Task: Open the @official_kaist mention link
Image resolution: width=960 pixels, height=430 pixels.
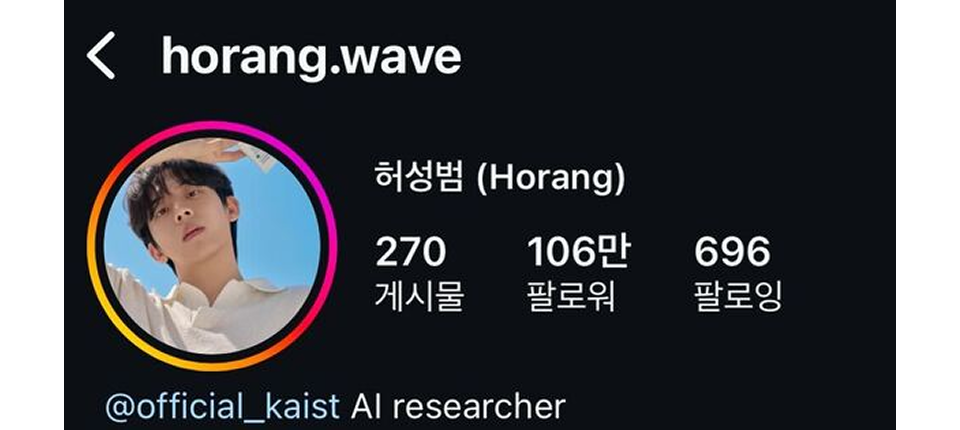Action: (x=224, y=407)
